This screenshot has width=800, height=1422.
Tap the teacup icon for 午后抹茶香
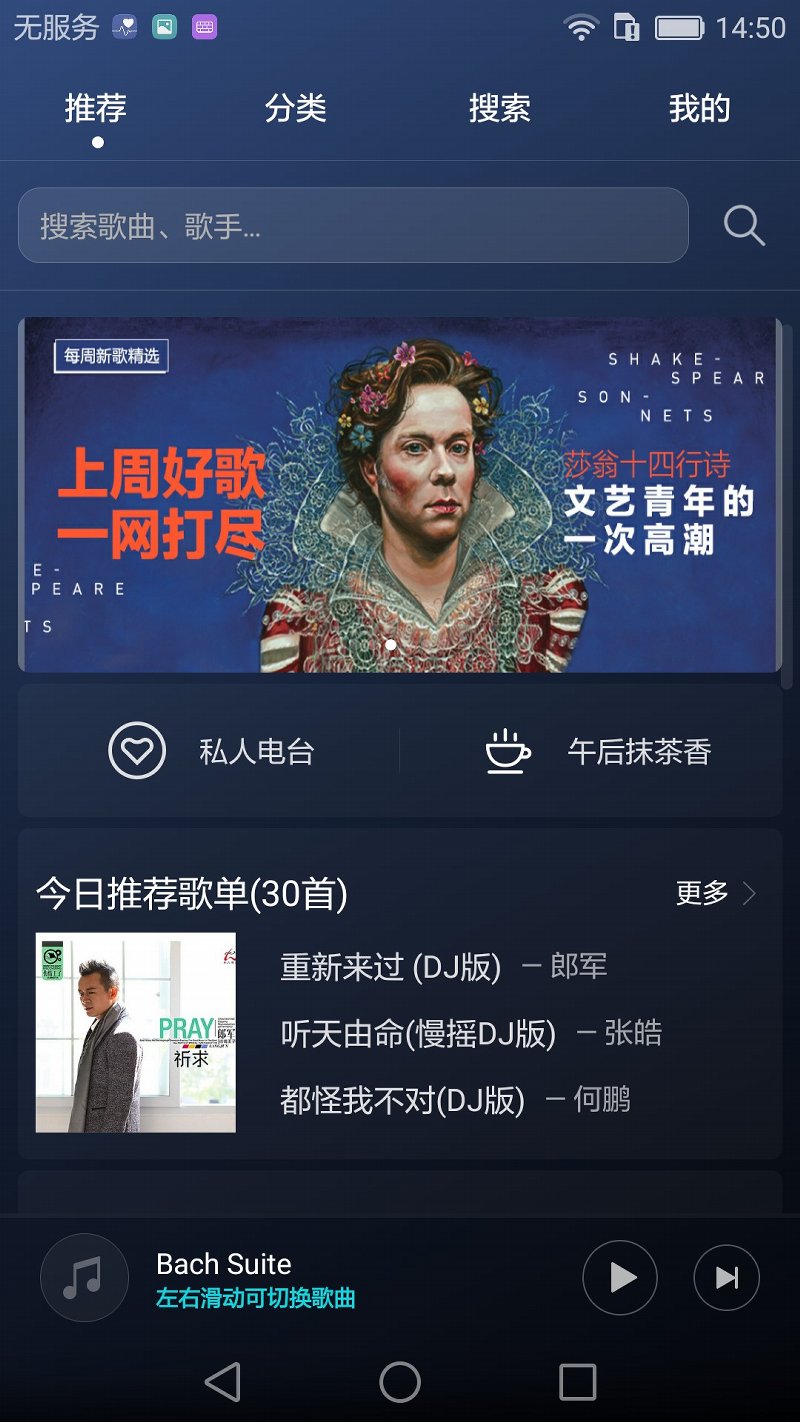tap(507, 751)
